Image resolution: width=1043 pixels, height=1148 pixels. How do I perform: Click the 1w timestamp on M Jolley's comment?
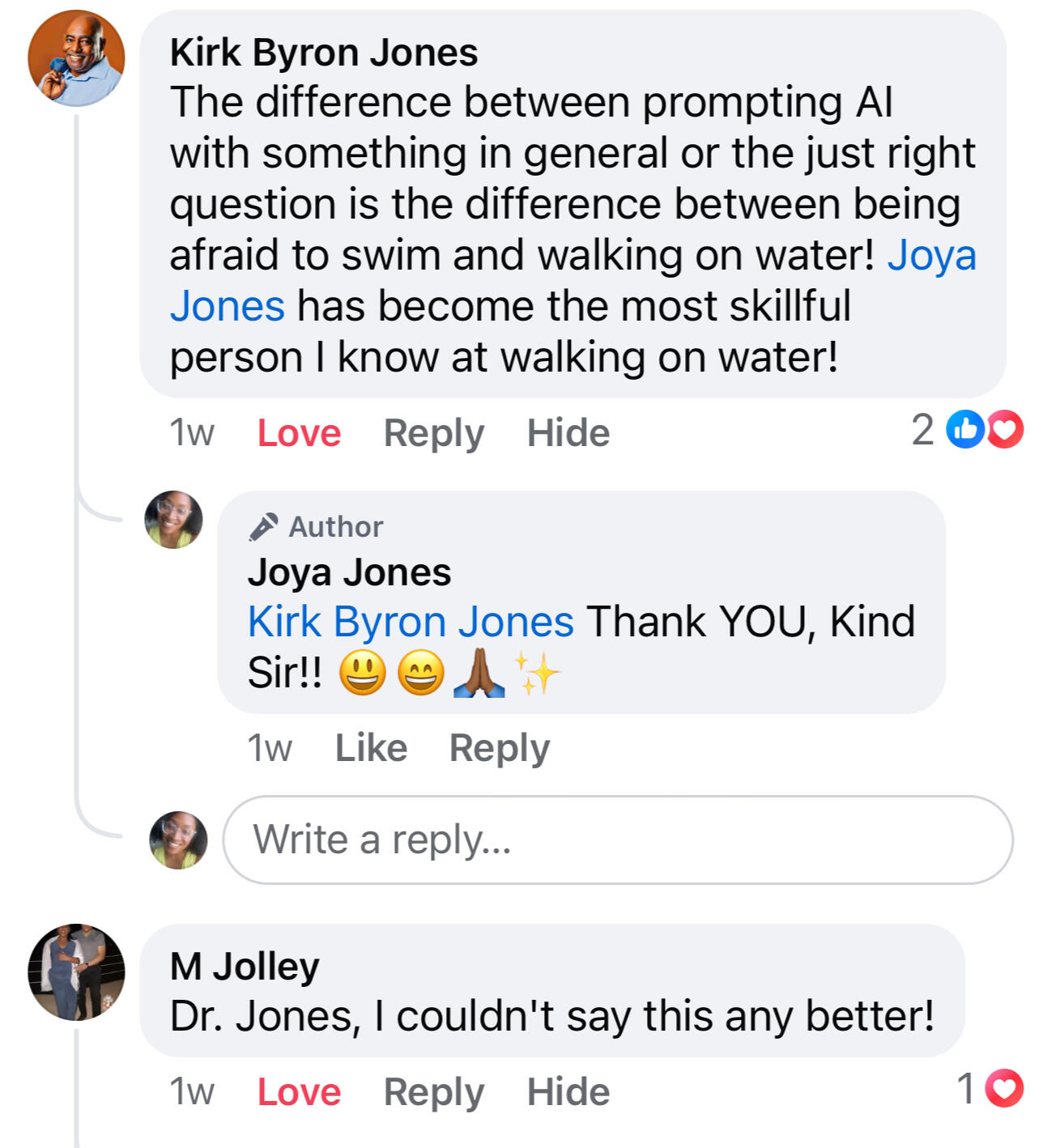click(x=190, y=1091)
